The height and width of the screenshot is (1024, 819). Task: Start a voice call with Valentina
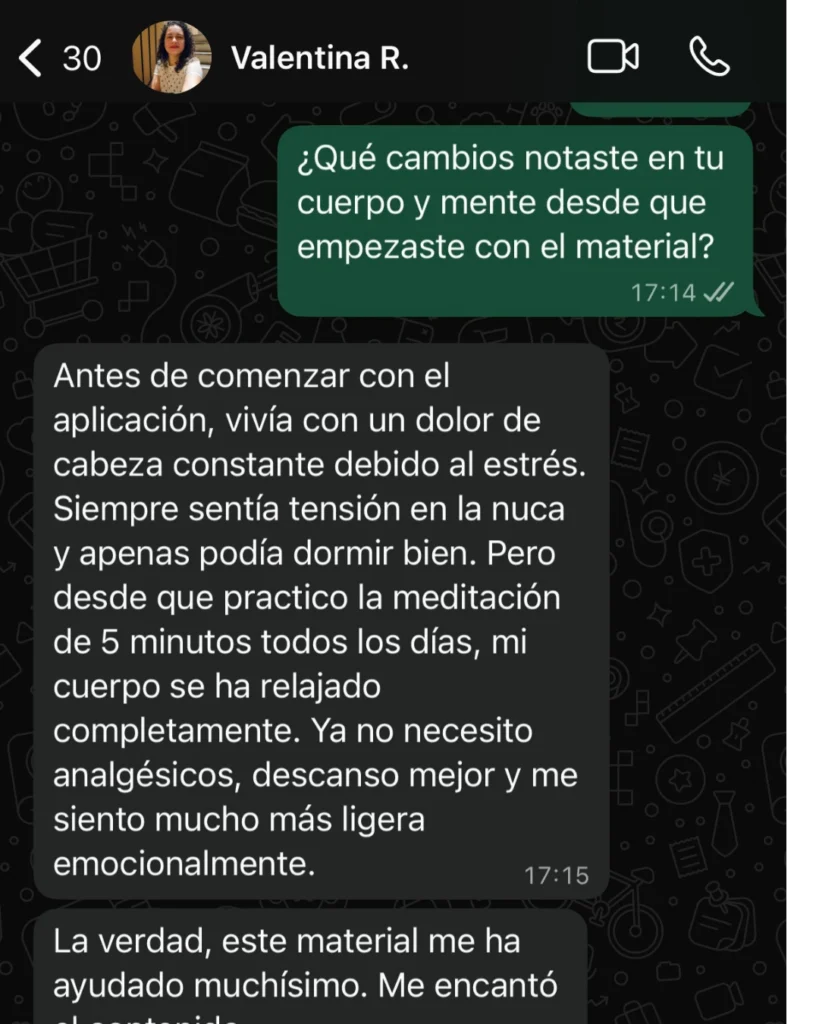(x=709, y=58)
